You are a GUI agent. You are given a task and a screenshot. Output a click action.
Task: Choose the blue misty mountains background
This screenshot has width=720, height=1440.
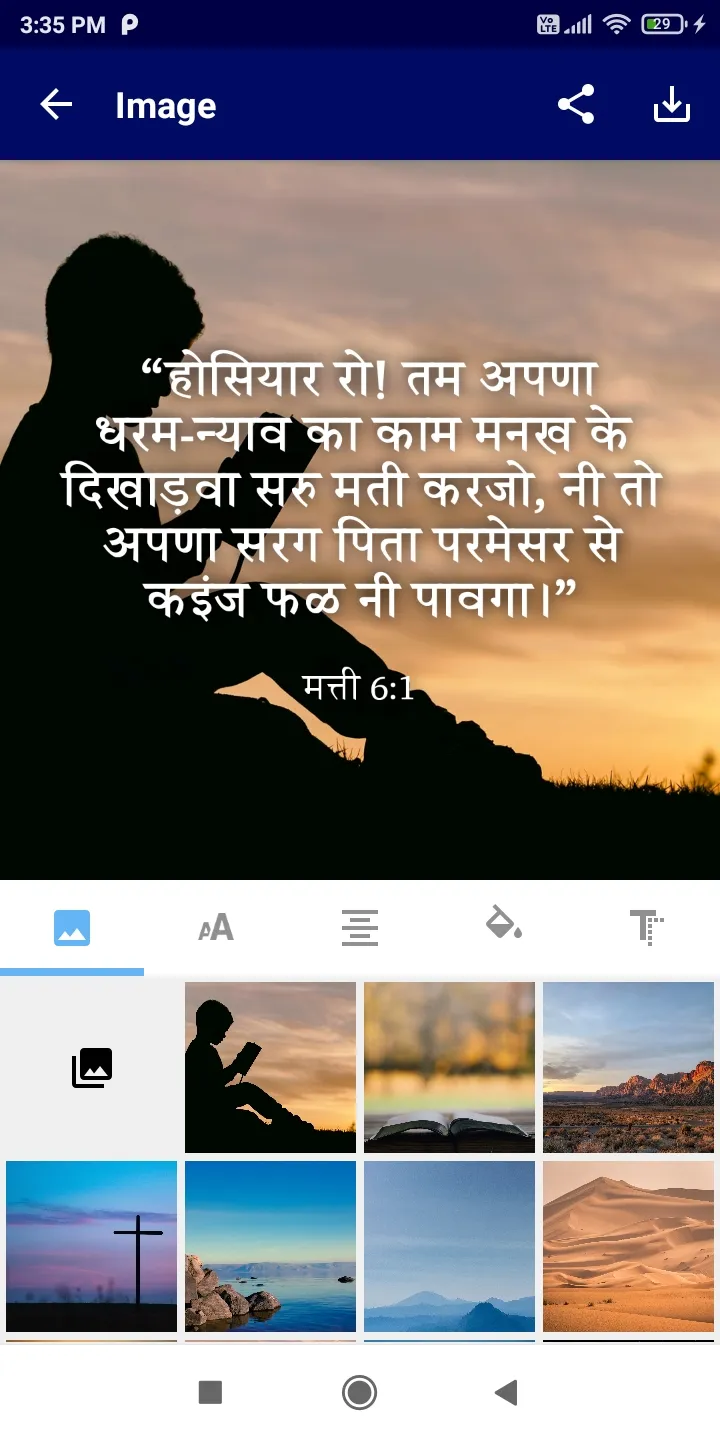449,1246
